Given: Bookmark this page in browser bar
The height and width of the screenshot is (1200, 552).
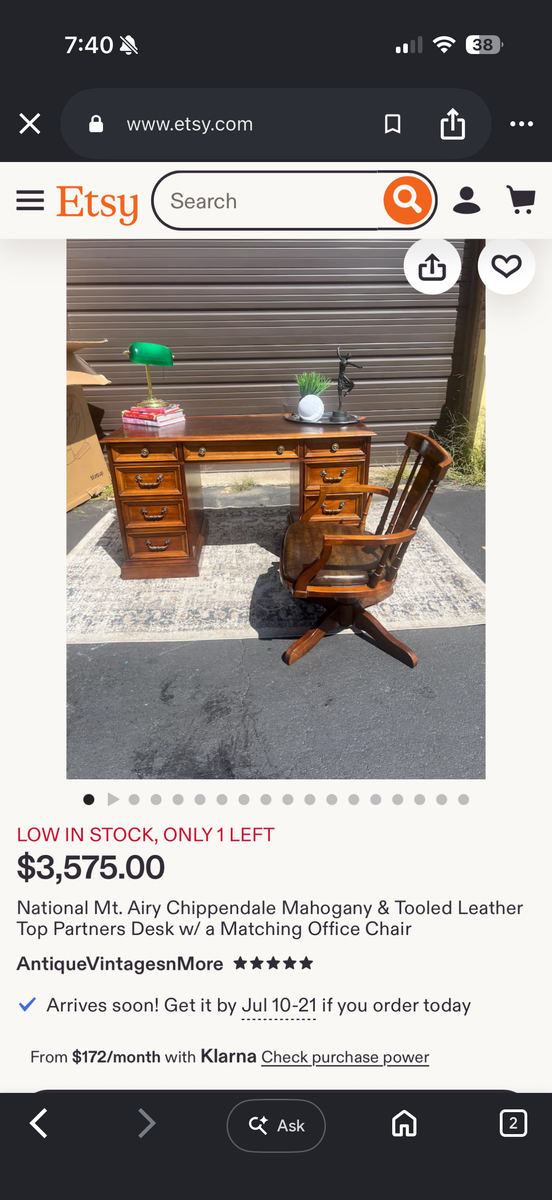Looking at the screenshot, I should point(393,124).
